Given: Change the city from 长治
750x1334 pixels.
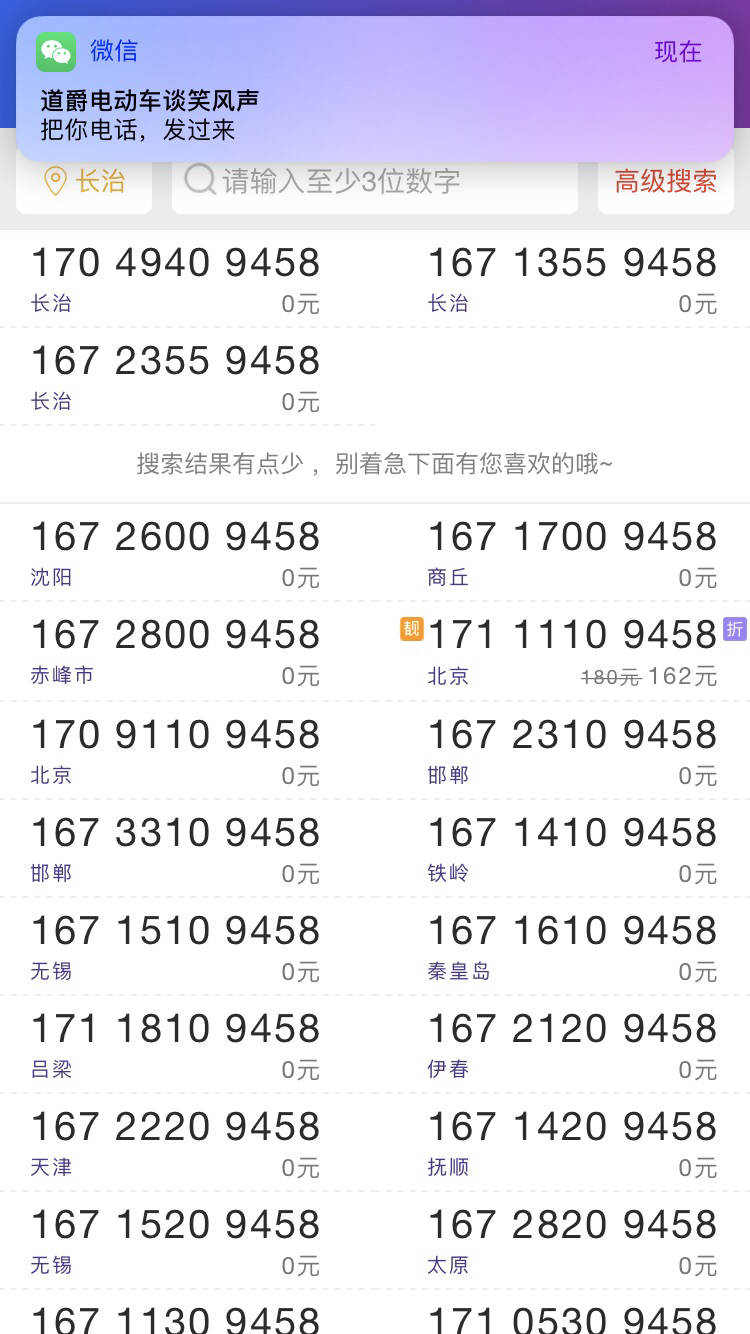Looking at the screenshot, I should 84,181.
